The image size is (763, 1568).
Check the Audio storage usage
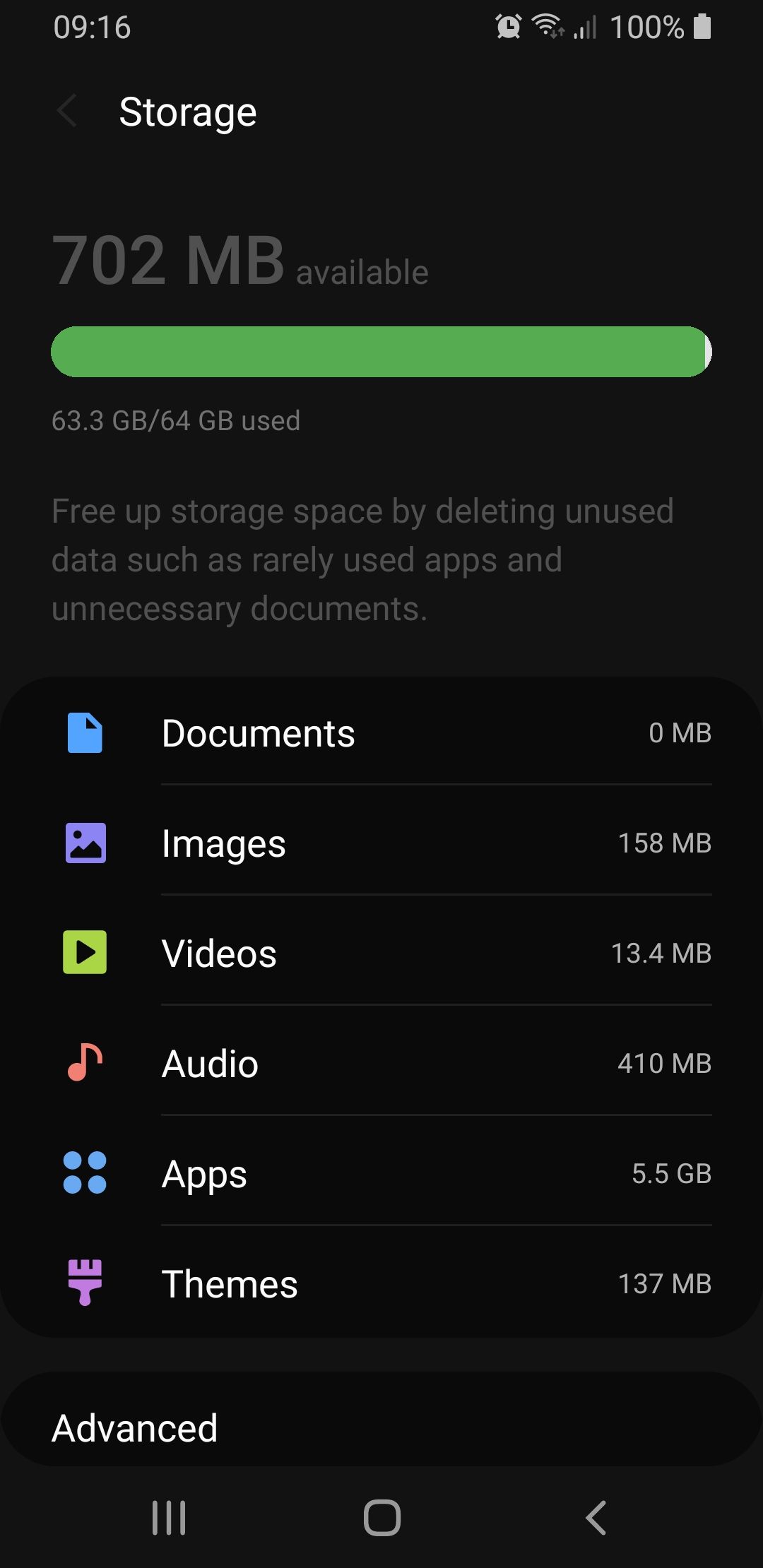381,1064
